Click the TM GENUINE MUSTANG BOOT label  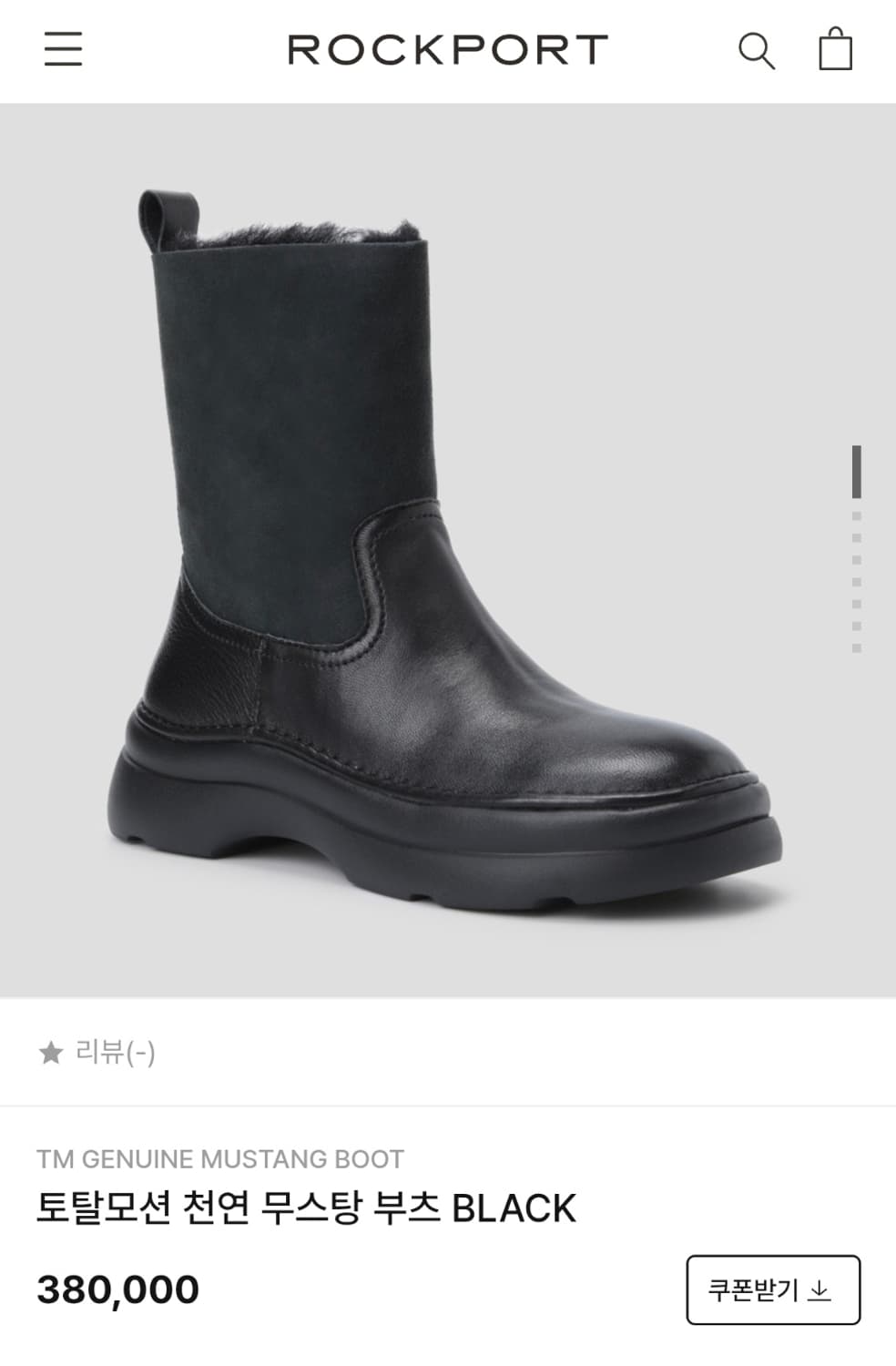pos(221,1158)
